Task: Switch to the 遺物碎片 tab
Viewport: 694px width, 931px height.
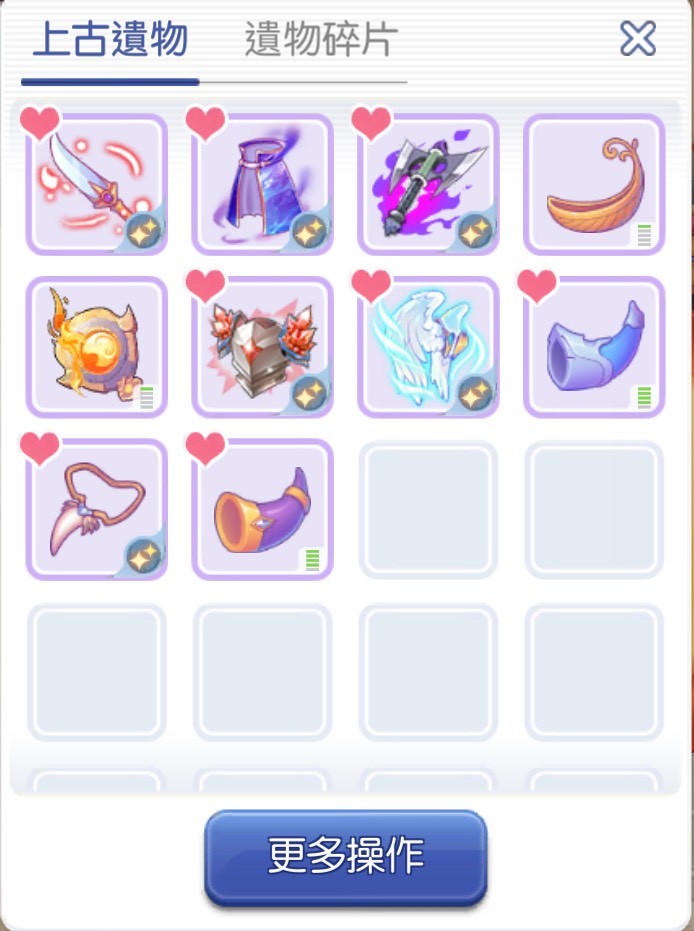Action: click(321, 41)
